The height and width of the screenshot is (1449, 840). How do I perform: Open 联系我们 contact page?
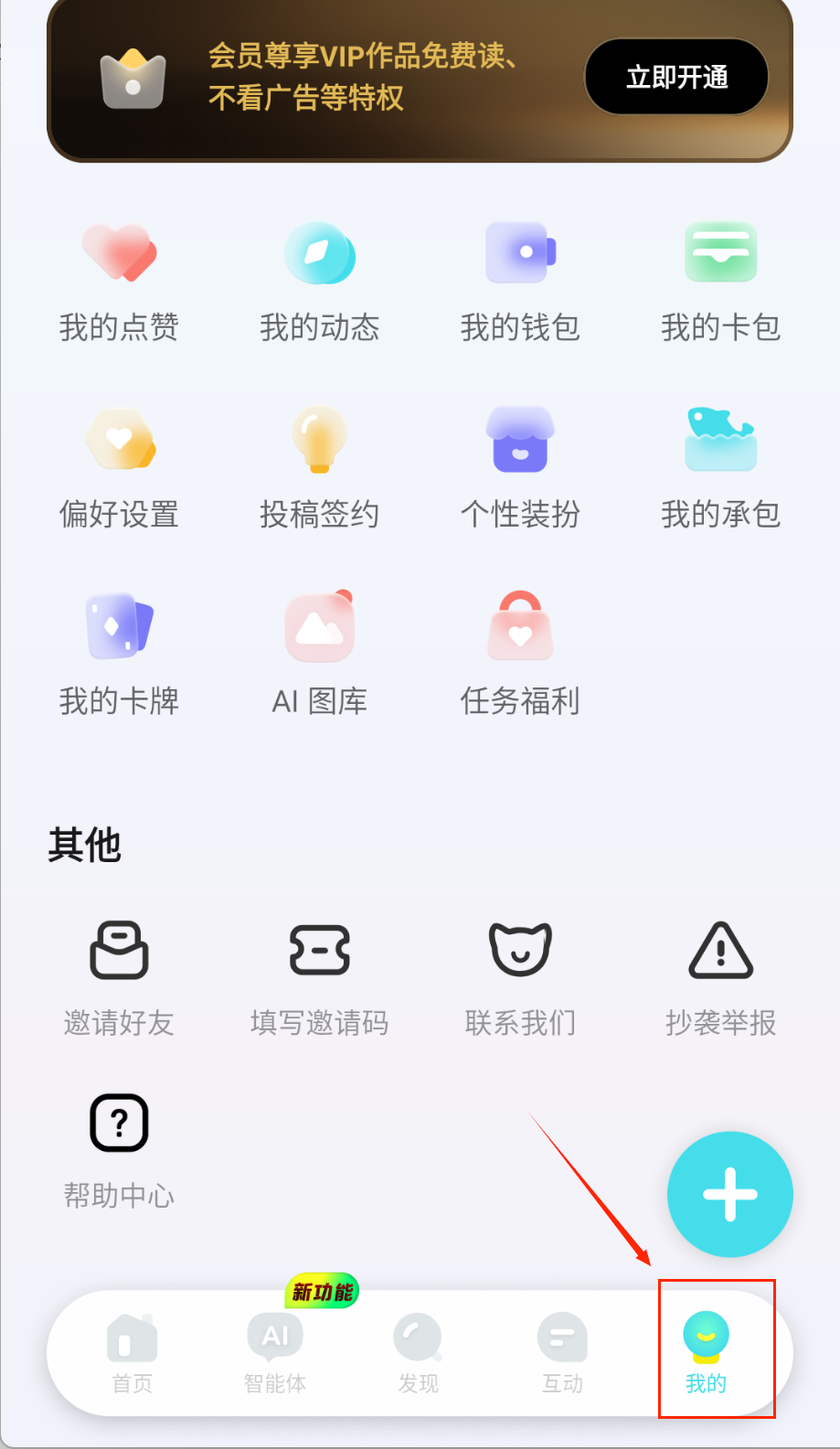519,978
